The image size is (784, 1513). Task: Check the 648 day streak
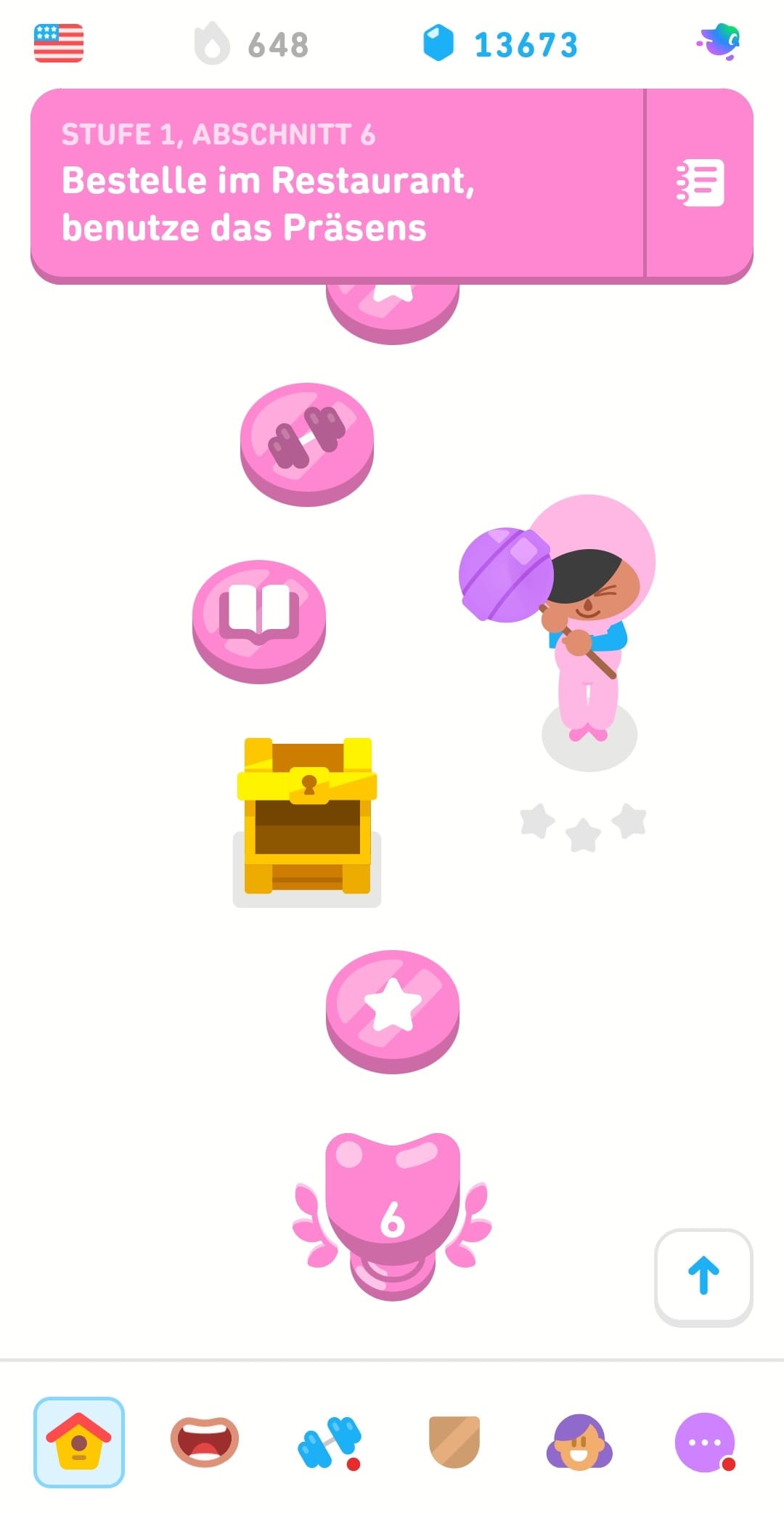point(251,44)
